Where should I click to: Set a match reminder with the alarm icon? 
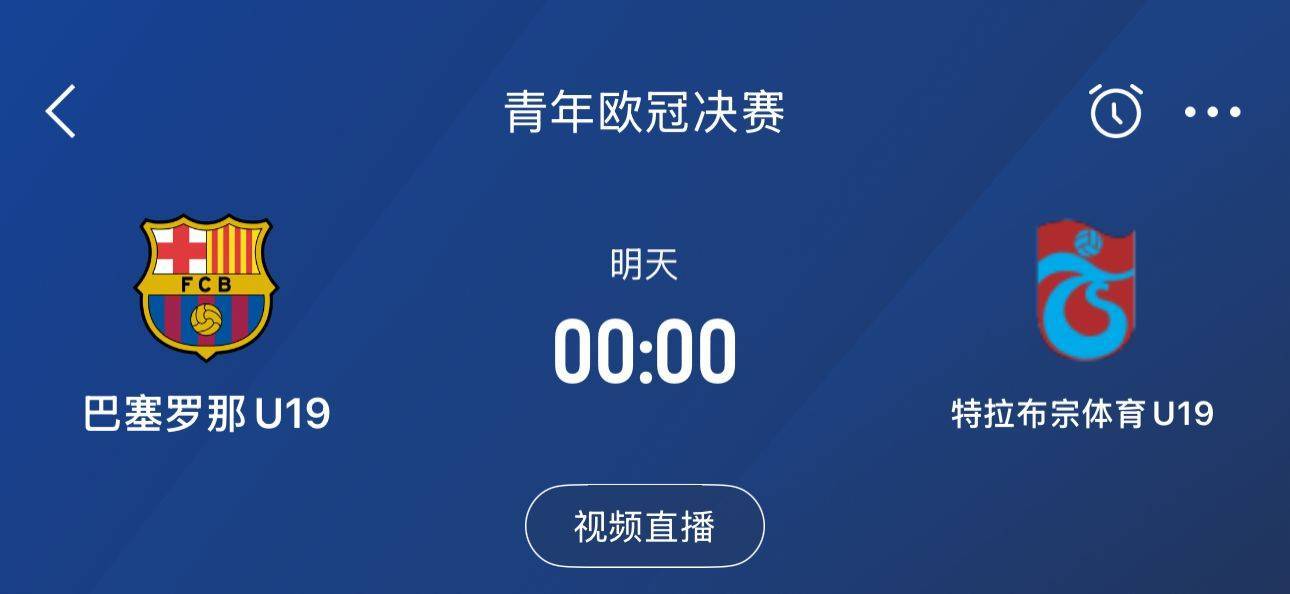click(1115, 111)
